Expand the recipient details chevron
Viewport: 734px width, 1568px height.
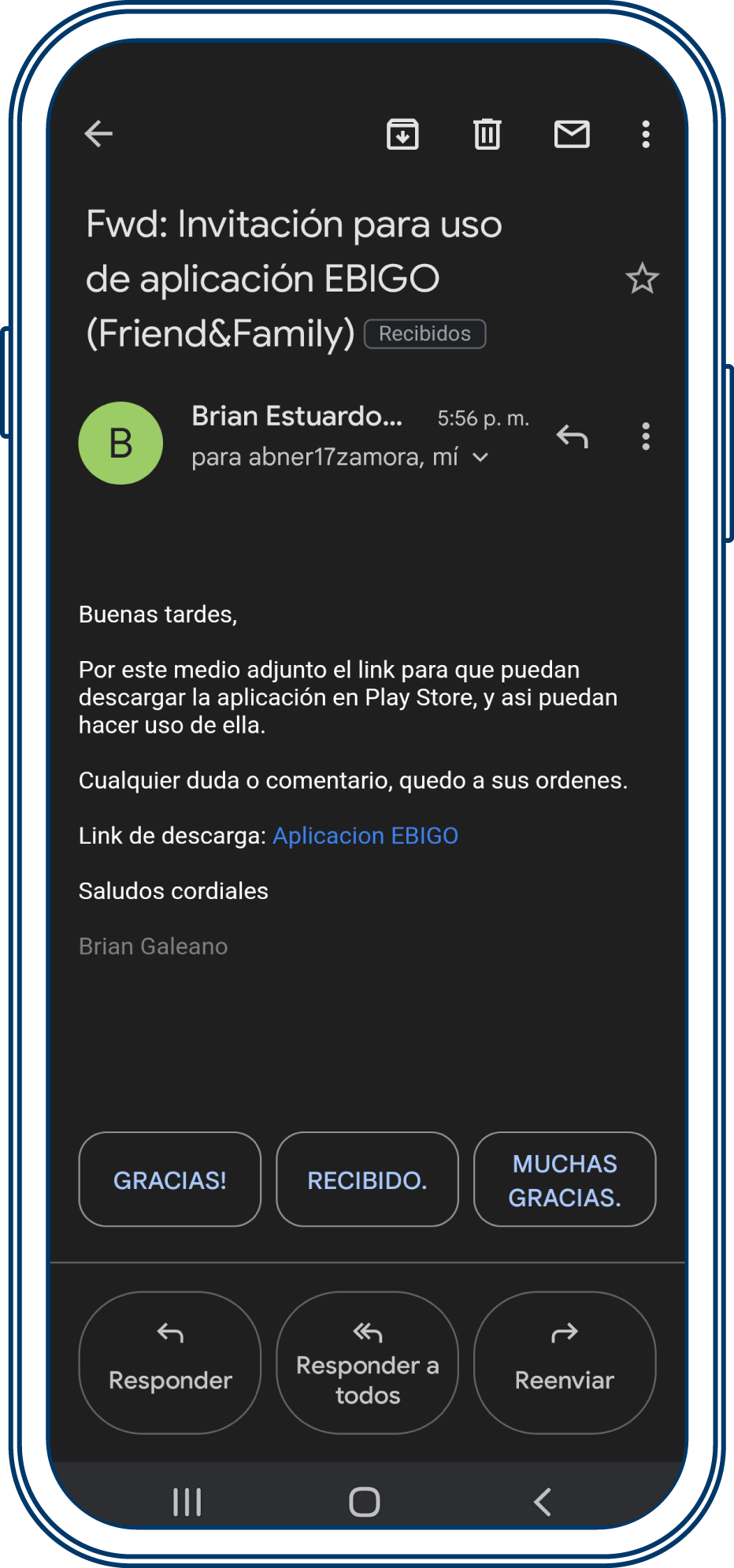(x=480, y=458)
